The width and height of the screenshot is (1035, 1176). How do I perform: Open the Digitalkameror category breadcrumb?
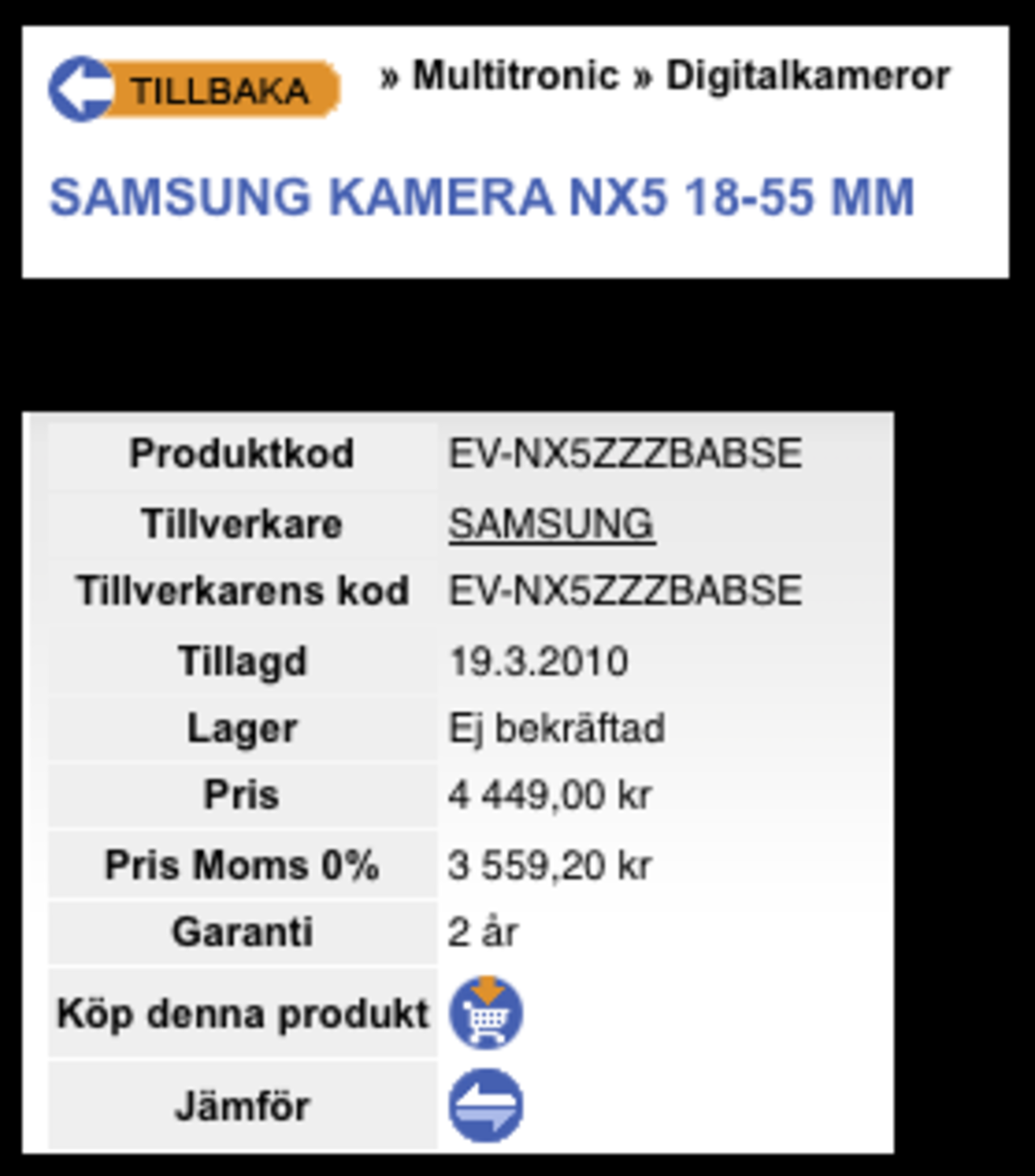806,77
